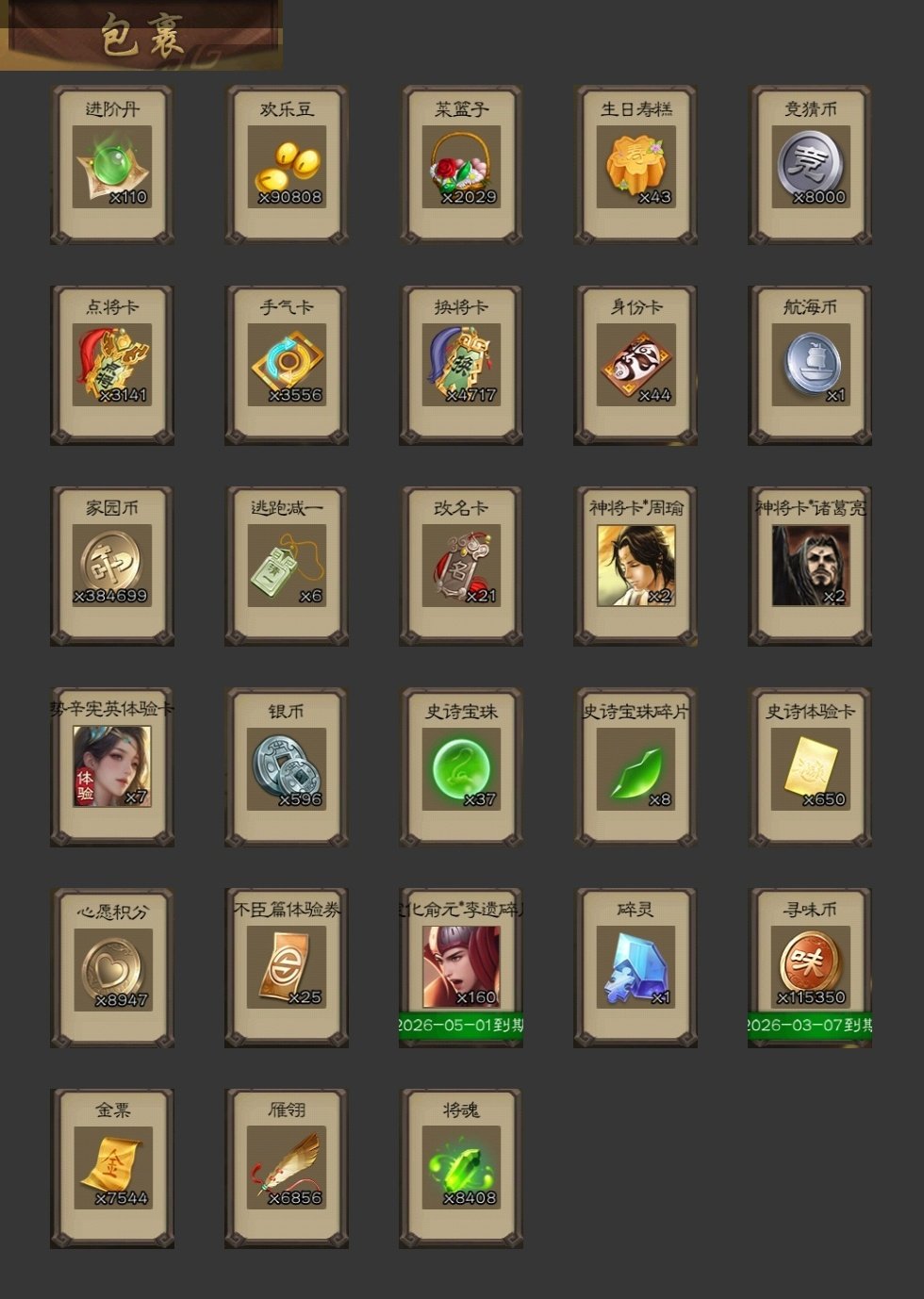Open the 银币 item

point(287,768)
